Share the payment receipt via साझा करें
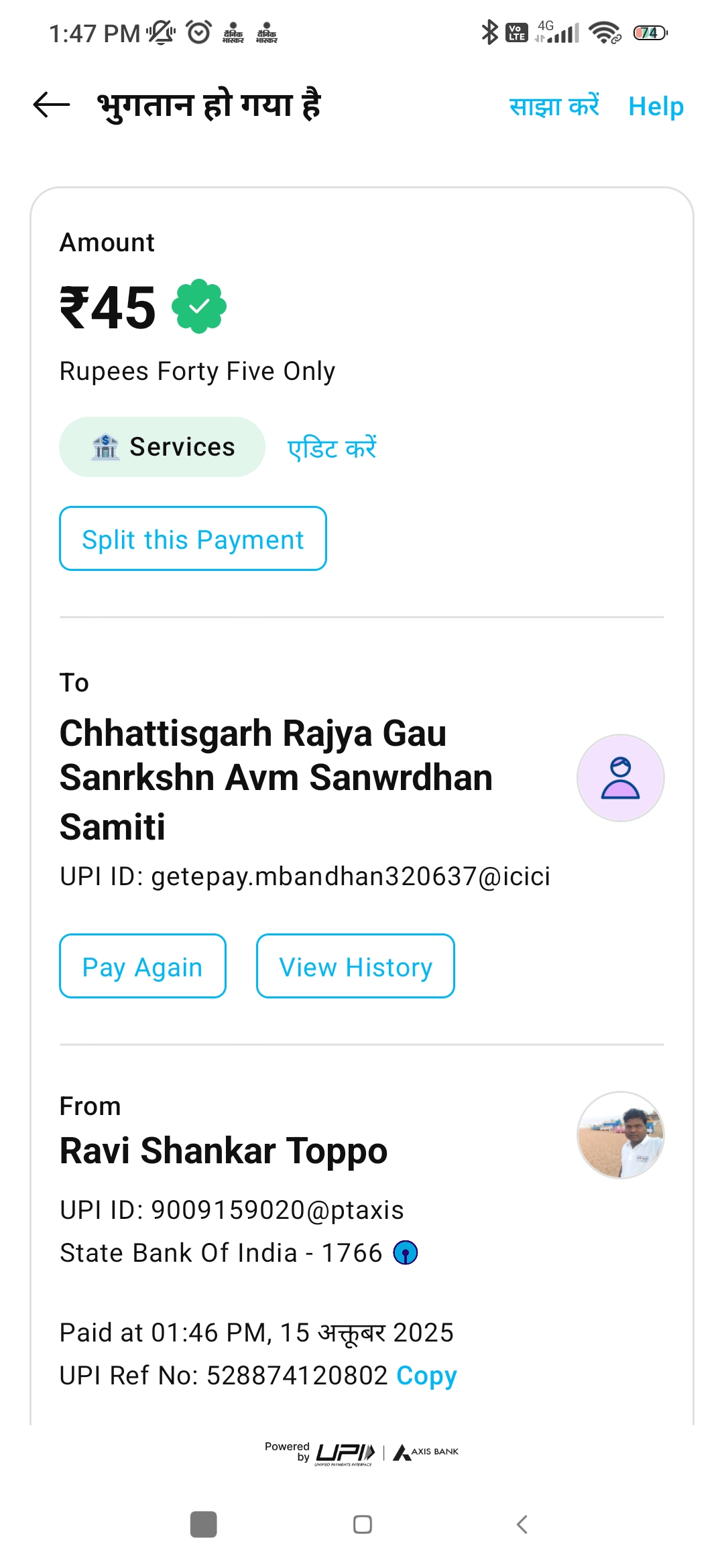 (554, 106)
